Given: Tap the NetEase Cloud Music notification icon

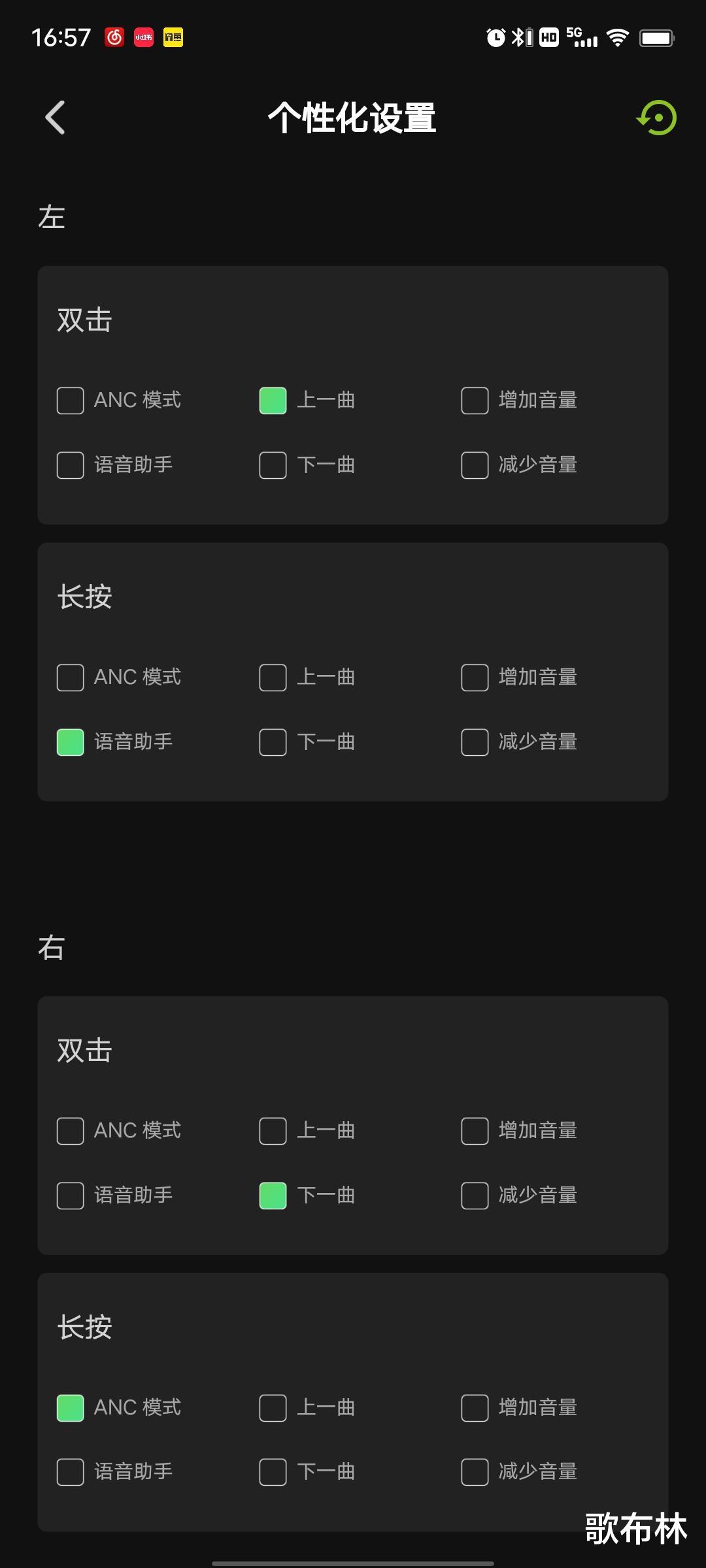Looking at the screenshot, I should point(114,37).
